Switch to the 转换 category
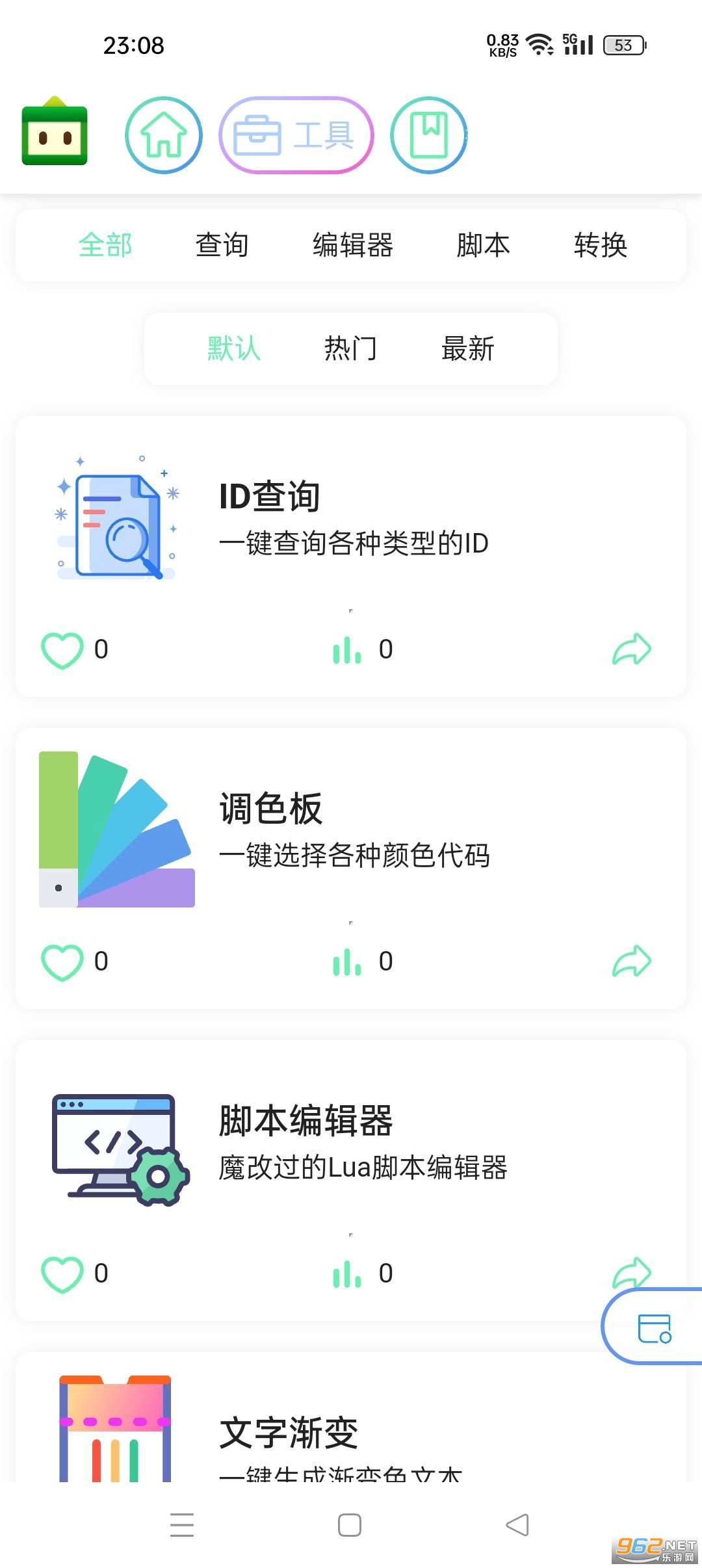This screenshot has height=1568, width=702. click(x=601, y=245)
